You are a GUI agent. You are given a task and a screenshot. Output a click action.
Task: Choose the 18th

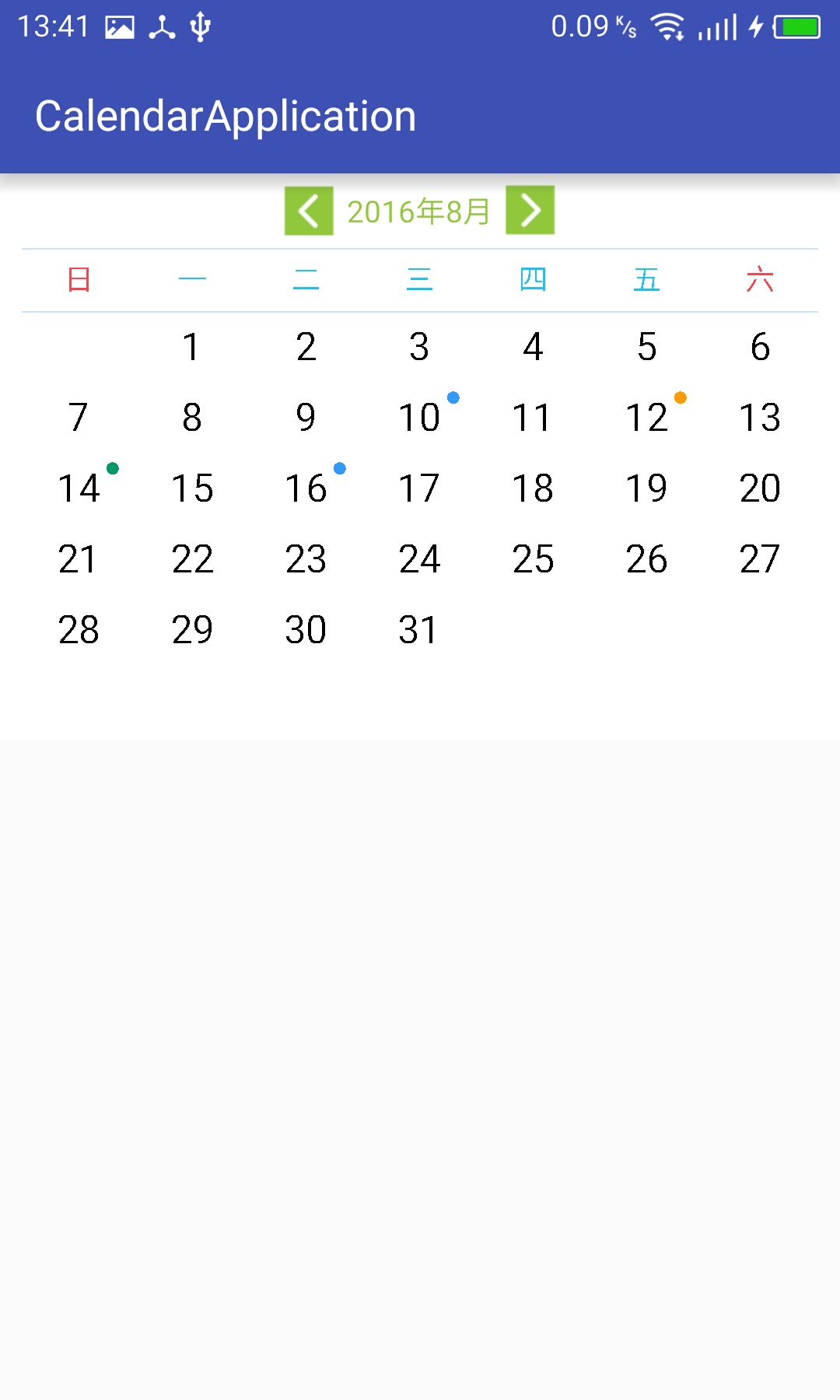[x=533, y=488]
